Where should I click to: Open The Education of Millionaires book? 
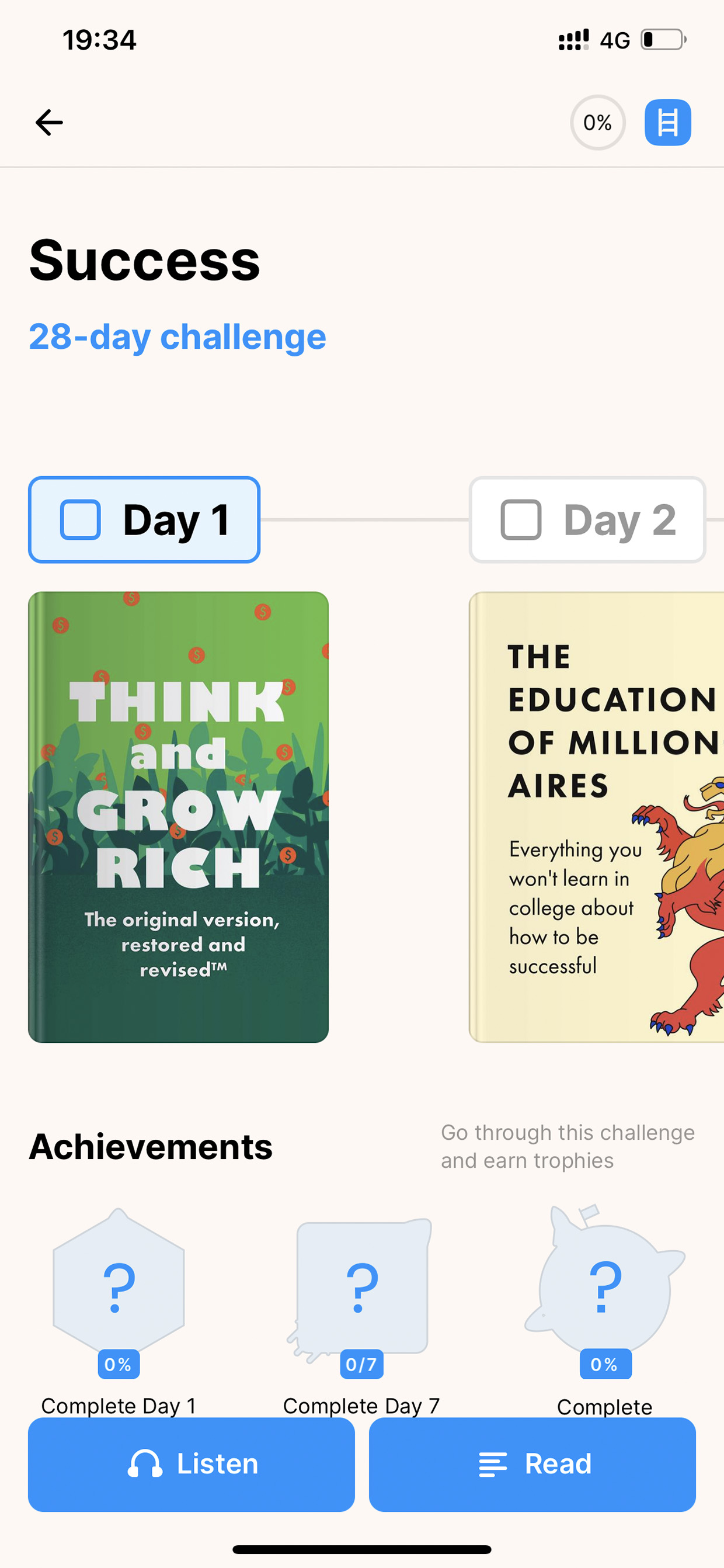596,817
